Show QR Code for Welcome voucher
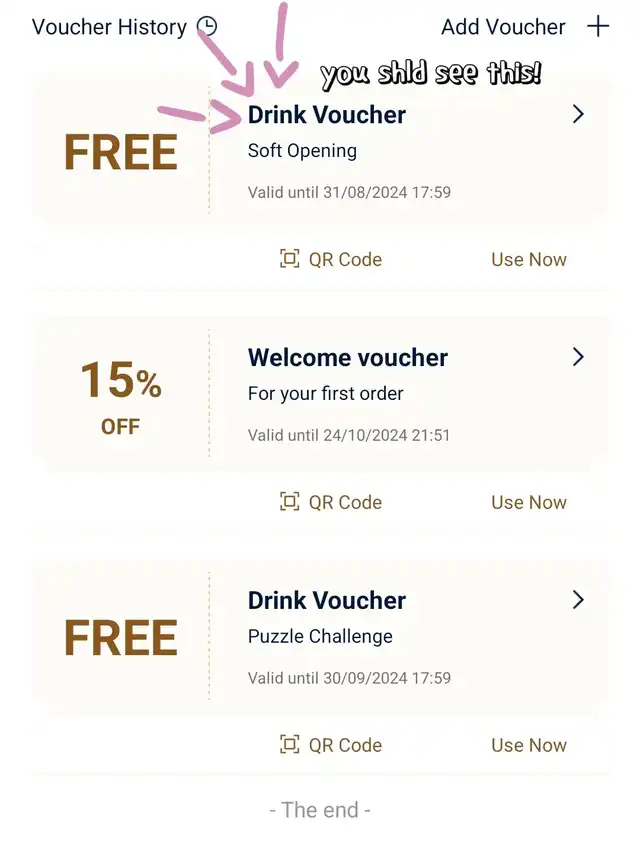The height and width of the screenshot is (853, 640). pos(331,502)
